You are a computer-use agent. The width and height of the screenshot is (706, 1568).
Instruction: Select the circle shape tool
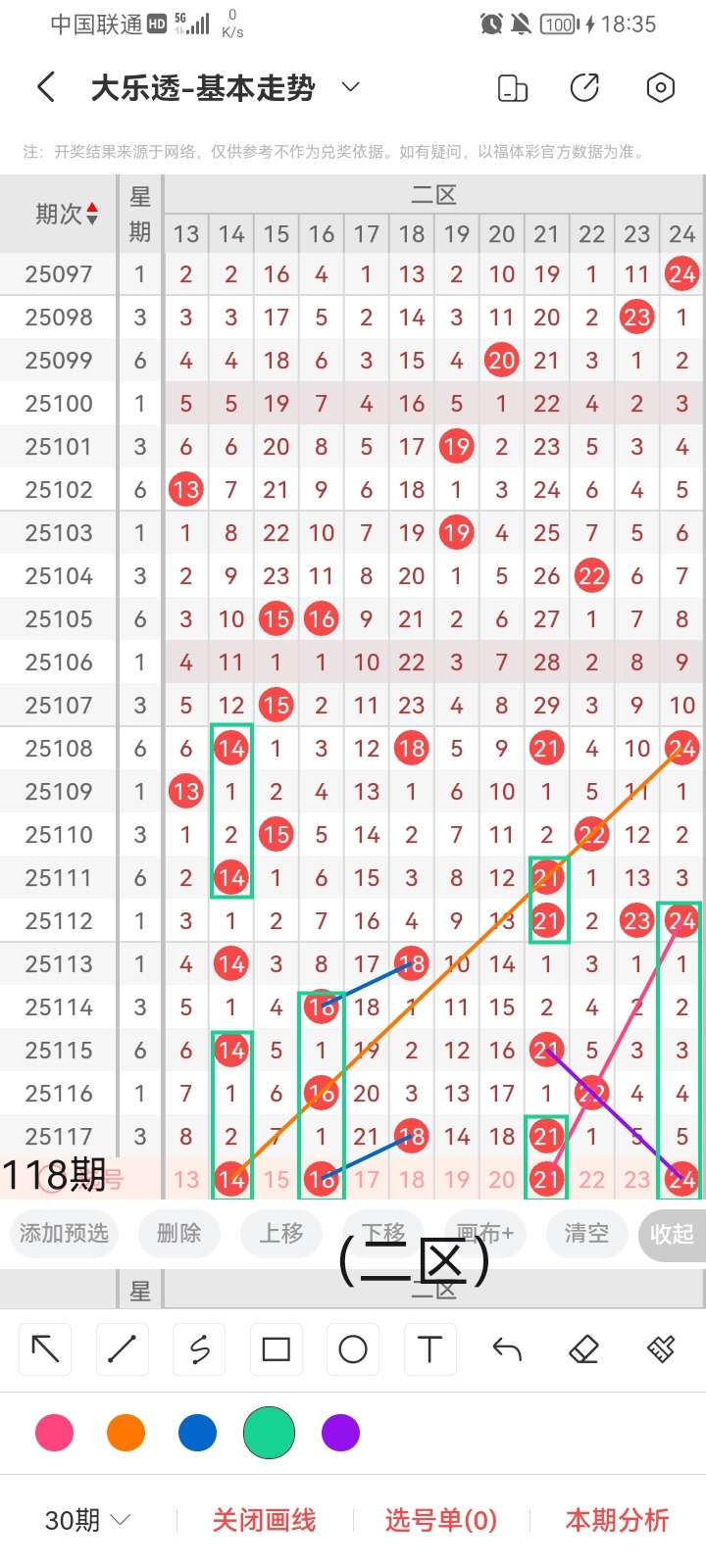(353, 1349)
